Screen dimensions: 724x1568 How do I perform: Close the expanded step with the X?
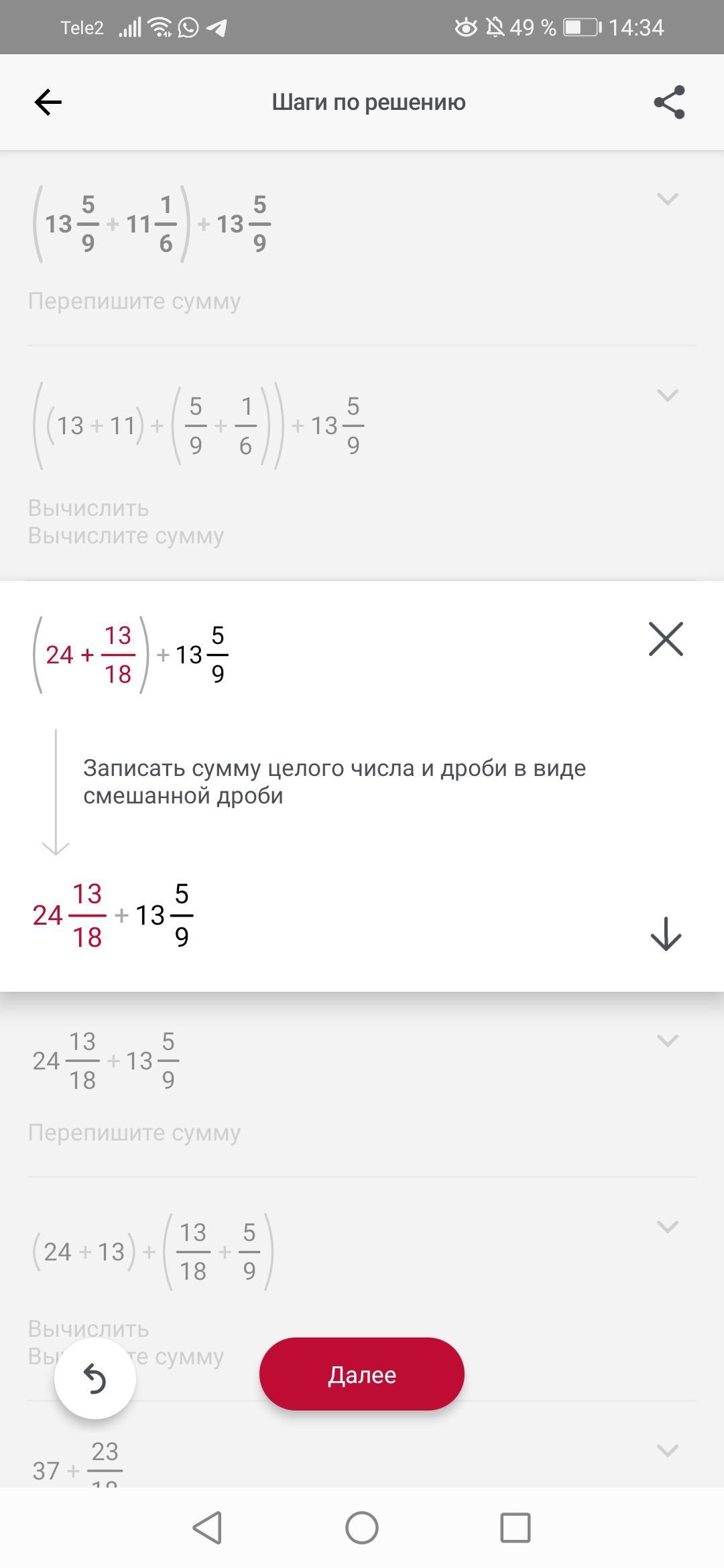(x=666, y=639)
